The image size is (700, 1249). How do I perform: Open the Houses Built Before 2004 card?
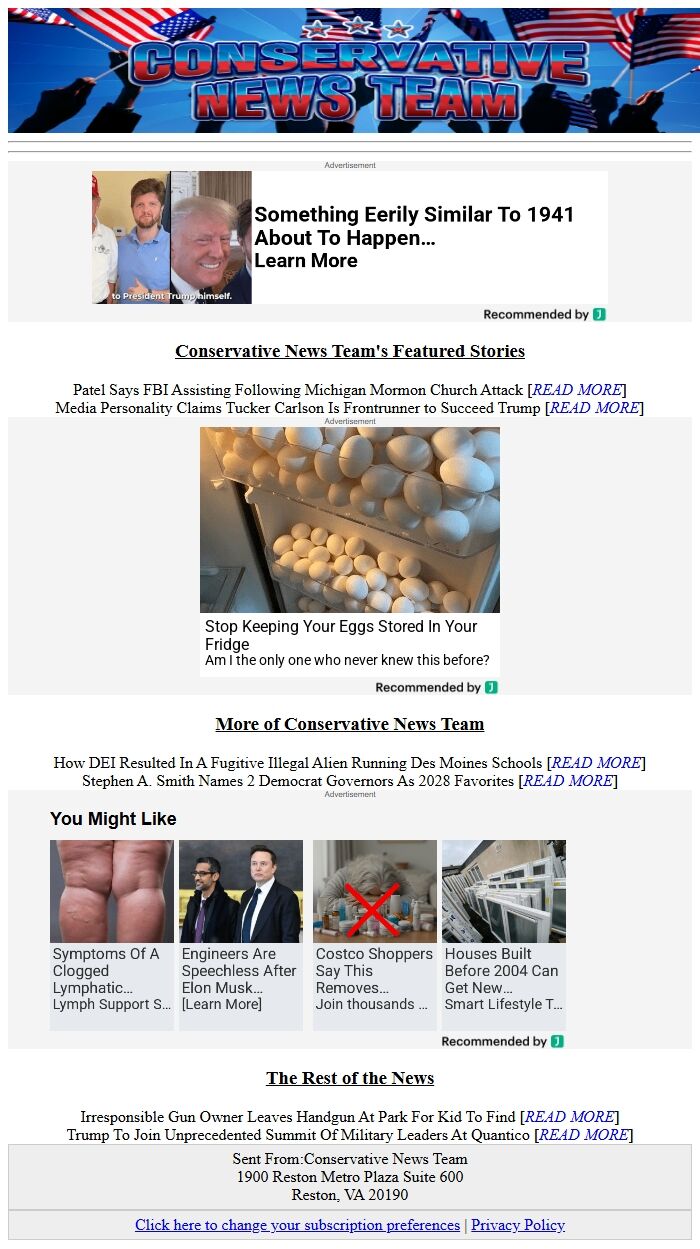pyautogui.click(x=504, y=935)
